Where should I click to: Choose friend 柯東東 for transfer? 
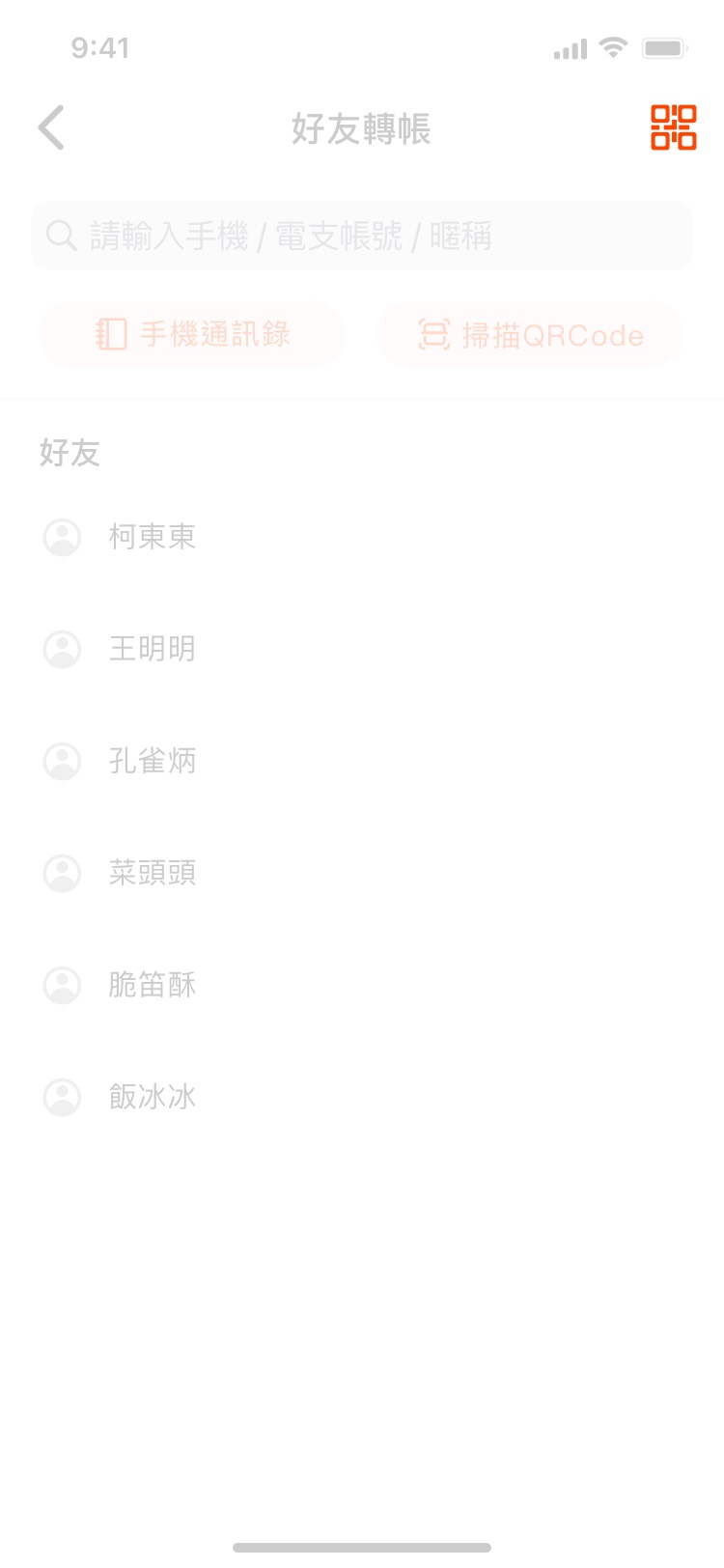(362, 537)
